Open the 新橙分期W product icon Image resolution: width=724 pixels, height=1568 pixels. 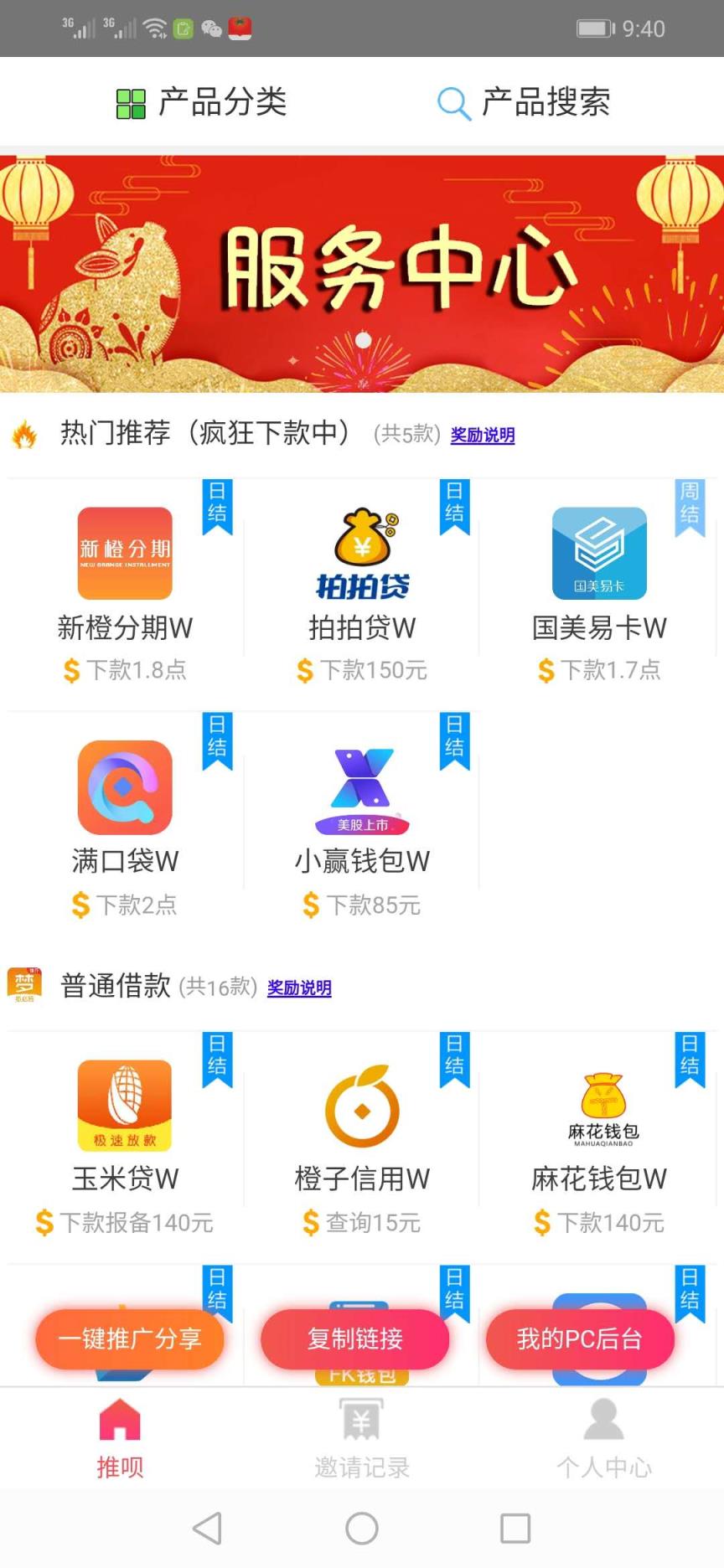[124, 553]
